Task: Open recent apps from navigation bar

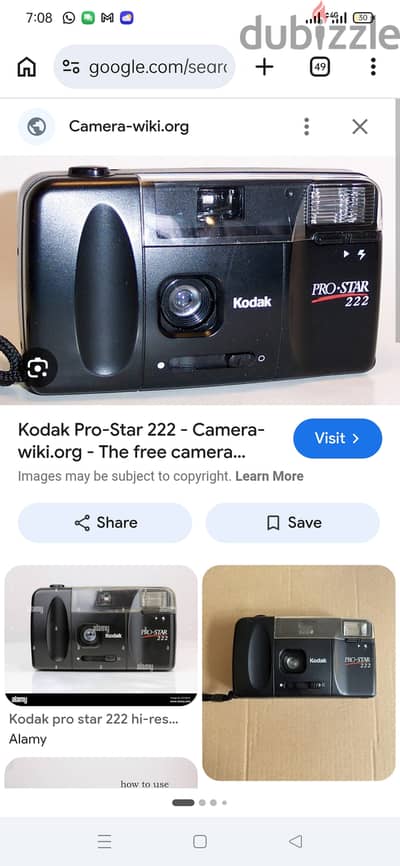Action: pos(104,841)
